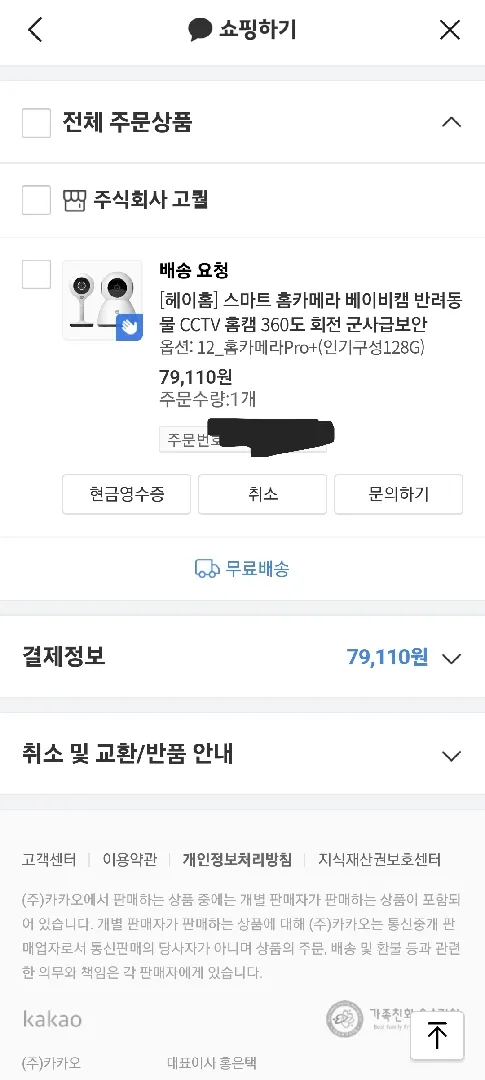Check the 전체 주문상품 checkbox
Screen dimensions: 485x1080
[x=37, y=123]
